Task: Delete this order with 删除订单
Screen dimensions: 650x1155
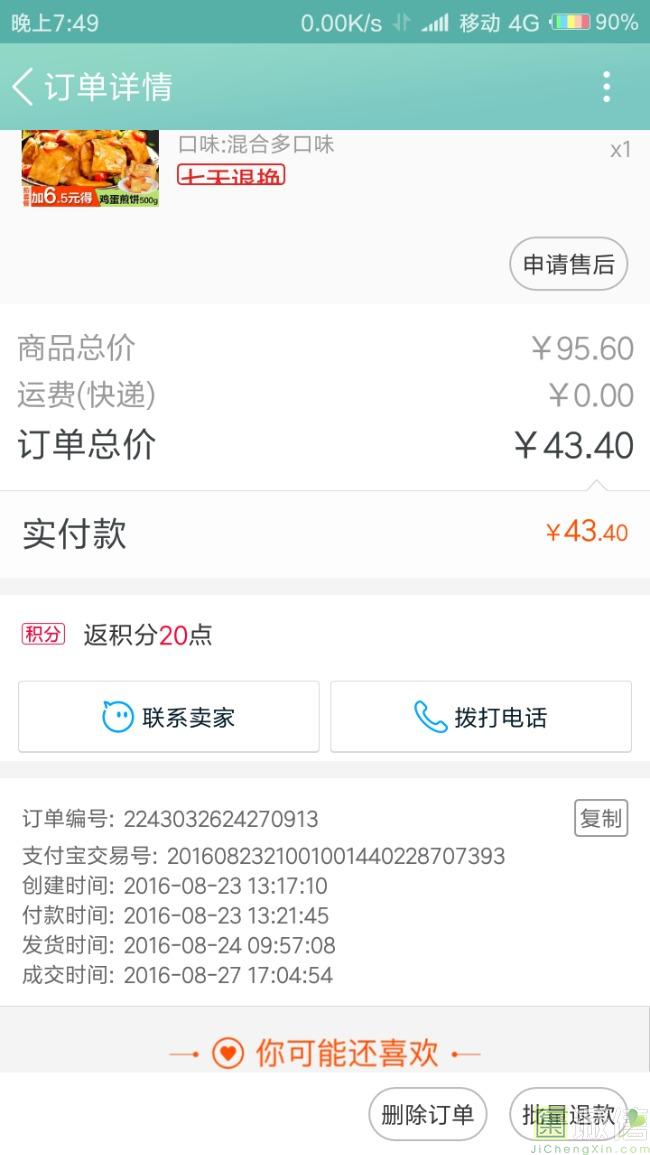Action: click(x=427, y=1115)
